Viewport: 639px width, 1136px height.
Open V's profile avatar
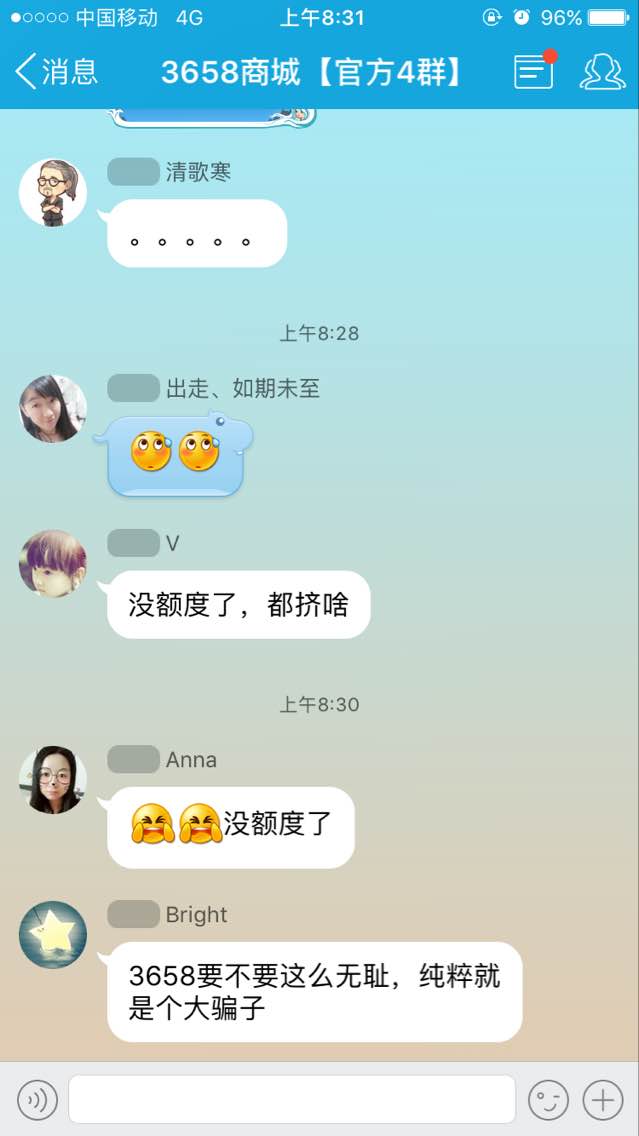53,564
